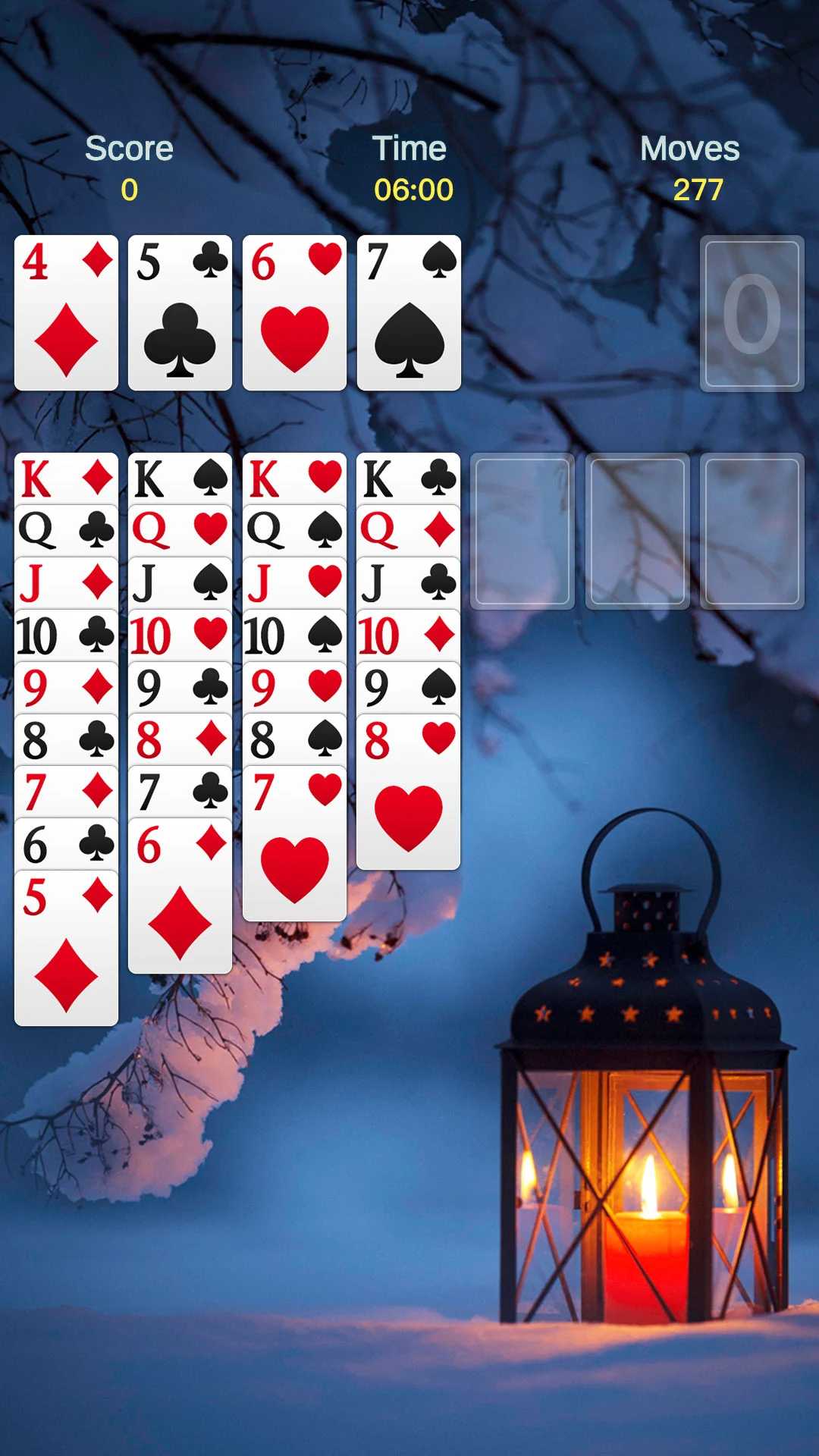
Task: Select the 7 of hearts card
Action: [294, 843]
